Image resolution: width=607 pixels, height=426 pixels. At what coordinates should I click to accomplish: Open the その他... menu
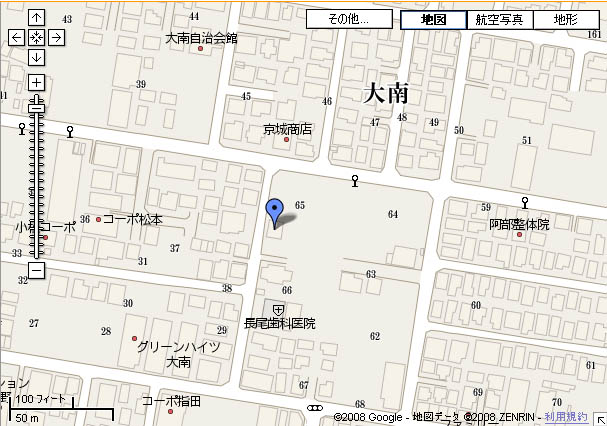tap(348, 20)
